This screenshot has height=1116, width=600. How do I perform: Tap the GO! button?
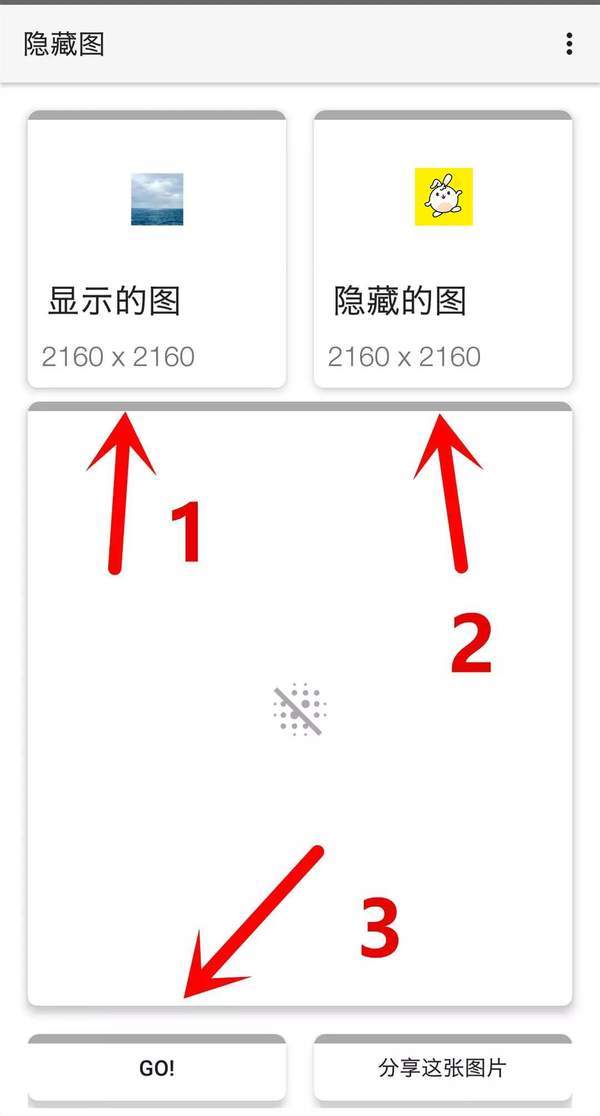tap(157, 1068)
